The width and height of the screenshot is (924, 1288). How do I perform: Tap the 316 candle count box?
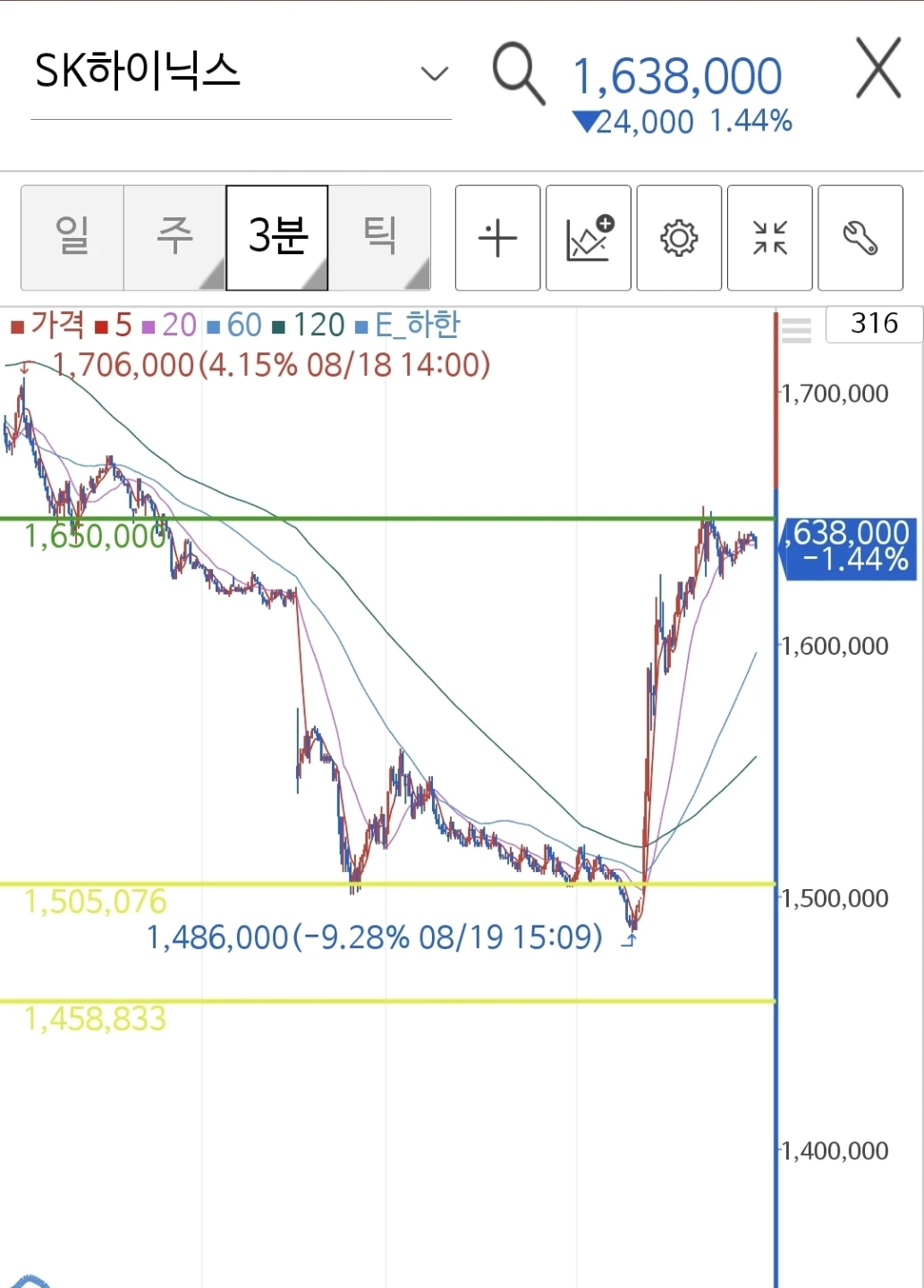coord(874,323)
